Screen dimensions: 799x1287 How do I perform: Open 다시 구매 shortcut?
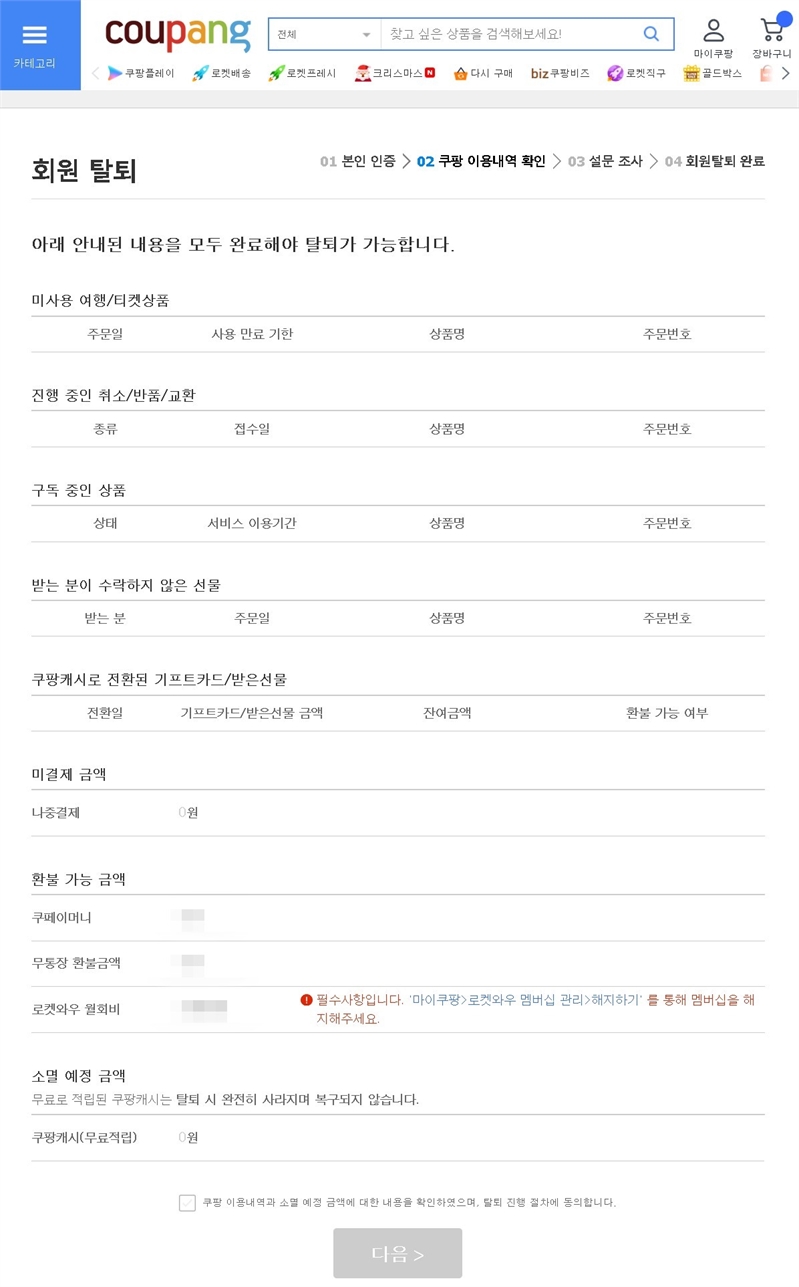point(483,73)
